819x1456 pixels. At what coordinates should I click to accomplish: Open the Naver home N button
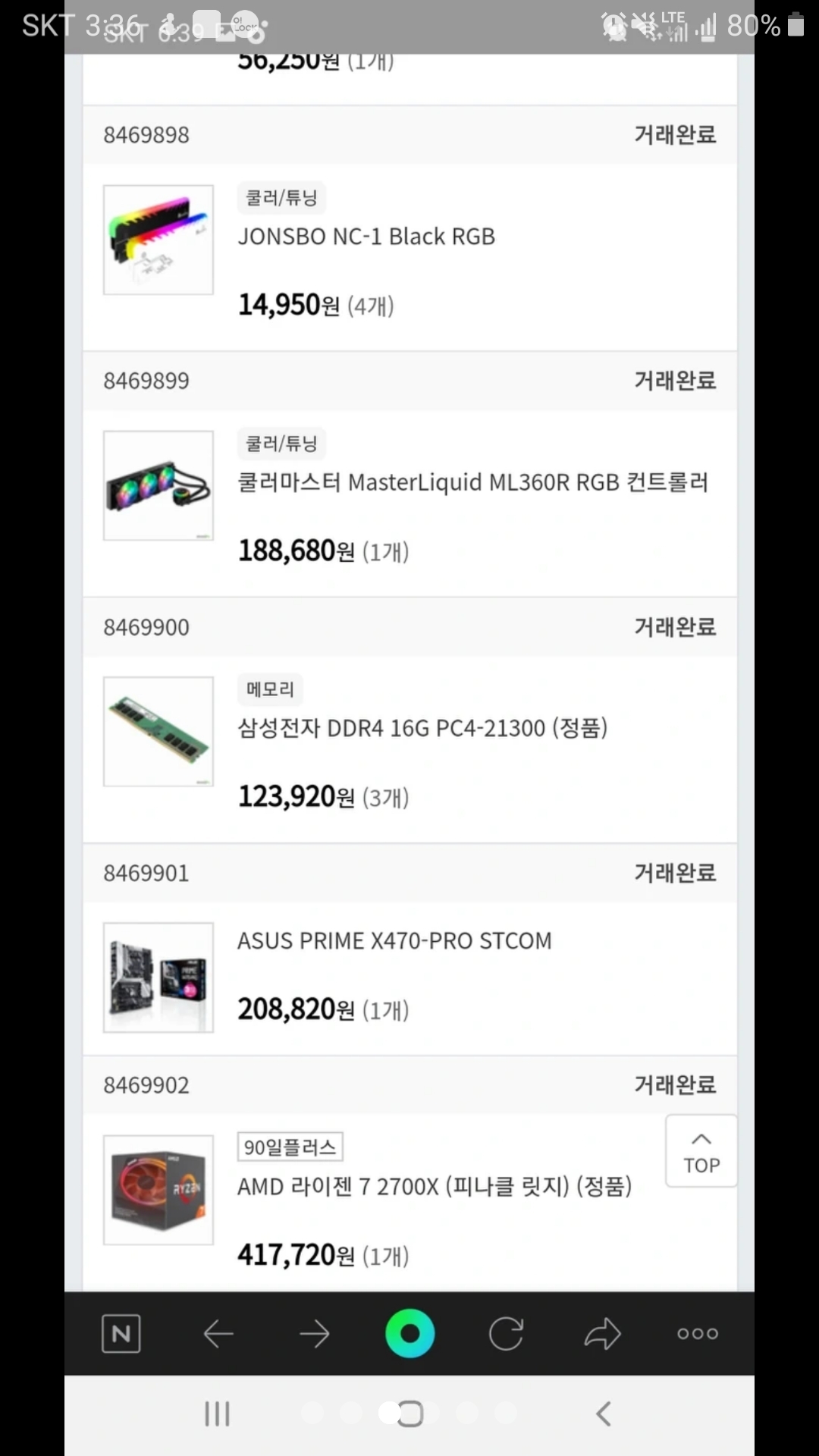pos(121,1333)
